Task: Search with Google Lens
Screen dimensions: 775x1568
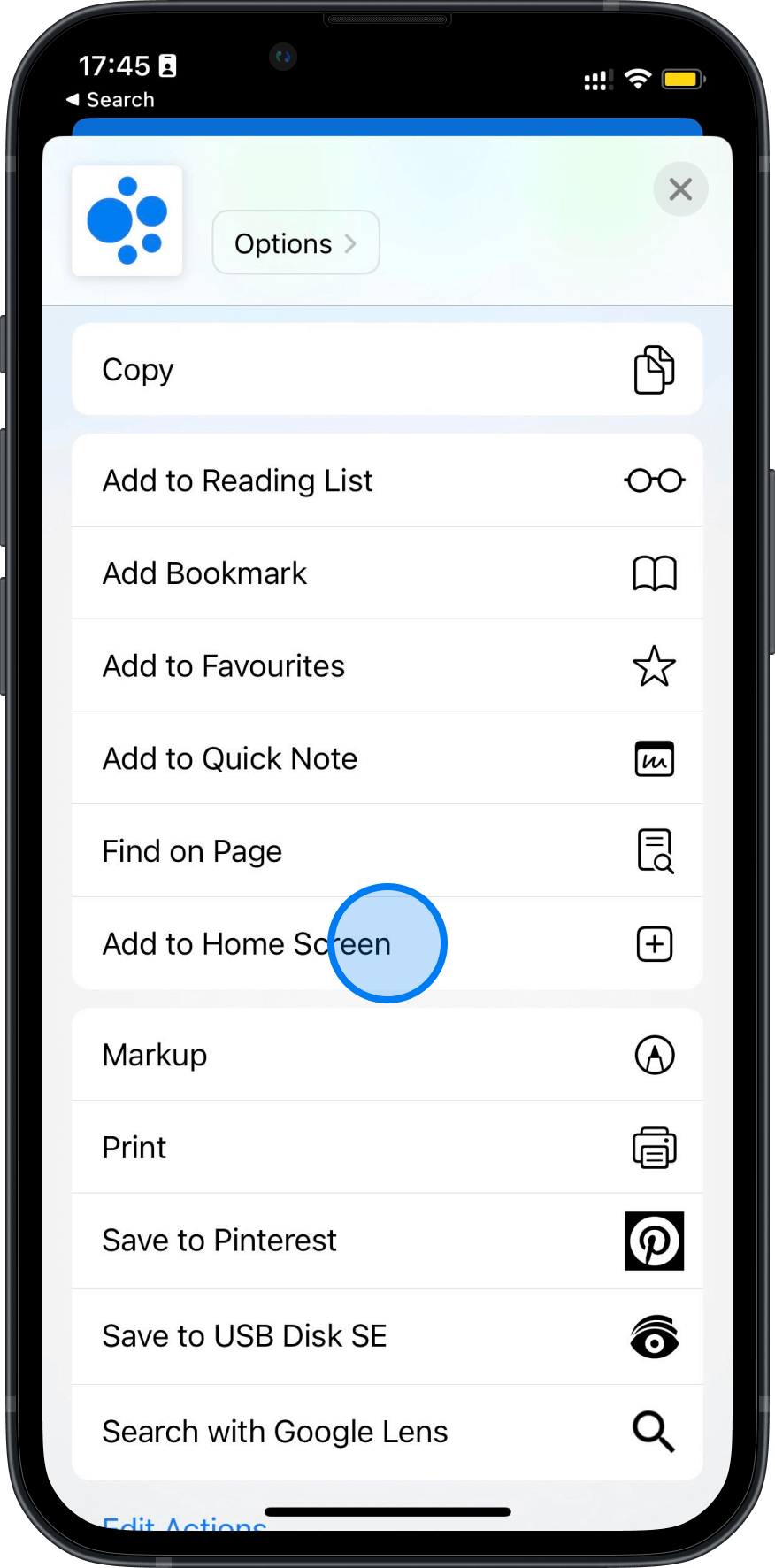Action: (x=387, y=1432)
